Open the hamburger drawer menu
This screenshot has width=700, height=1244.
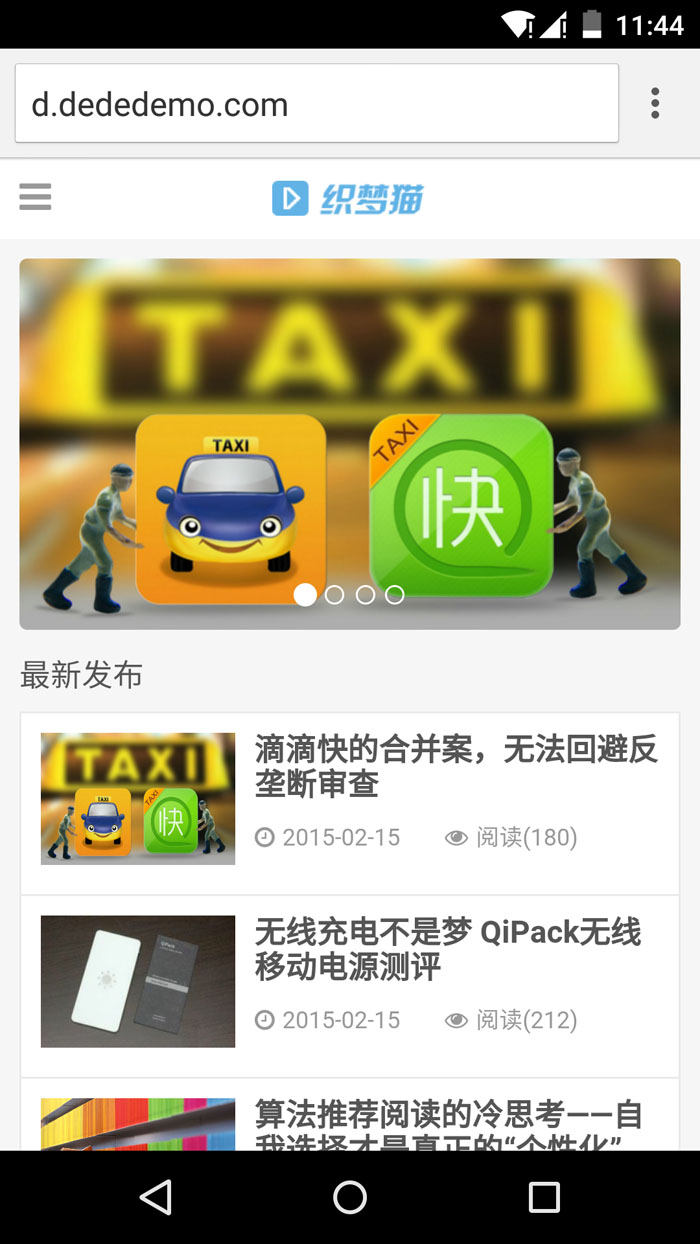coord(35,197)
